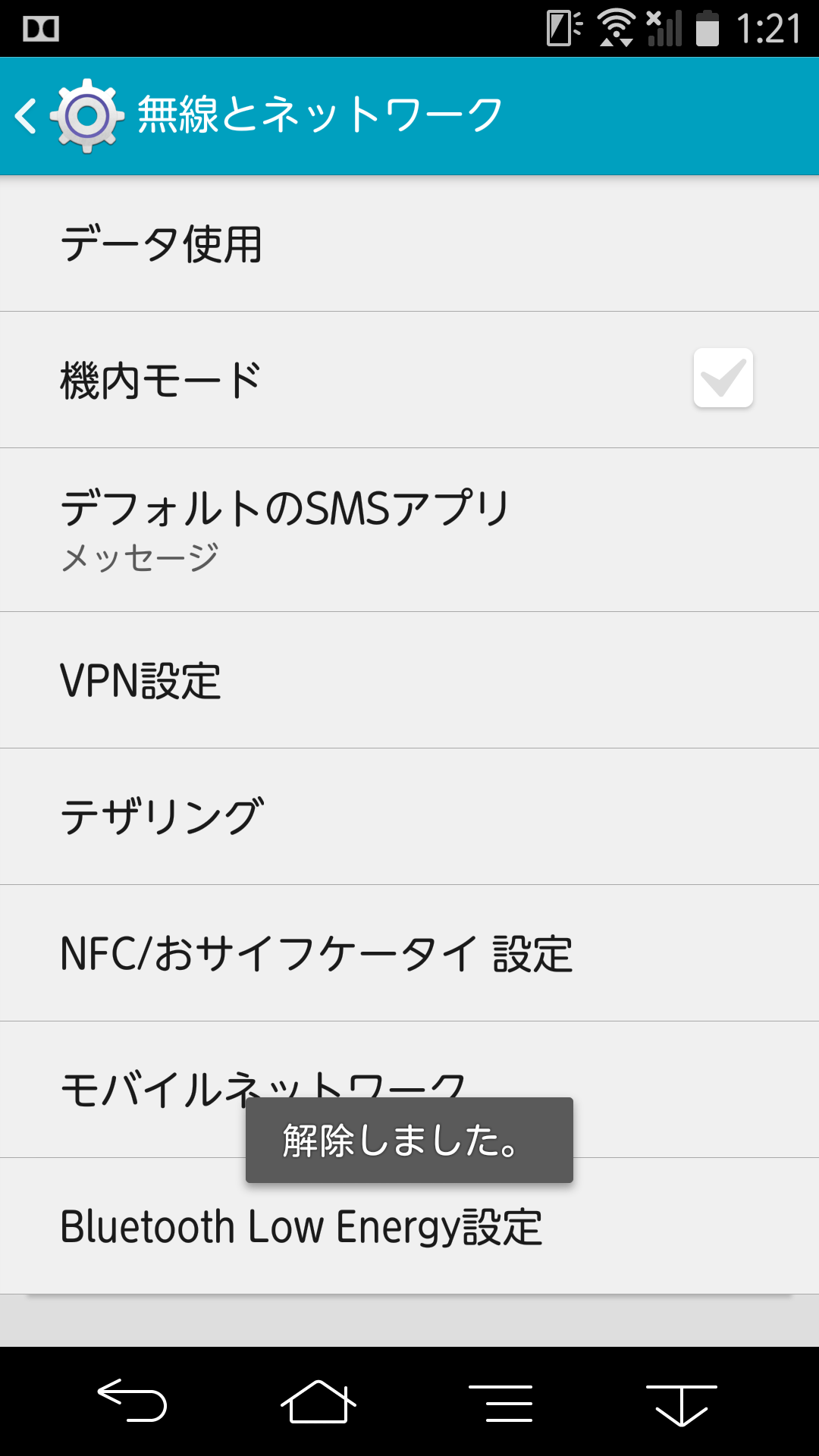The height and width of the screenshot is (1456, 819).
Task: Tap the system menu button
Action: click(500, 1401)
